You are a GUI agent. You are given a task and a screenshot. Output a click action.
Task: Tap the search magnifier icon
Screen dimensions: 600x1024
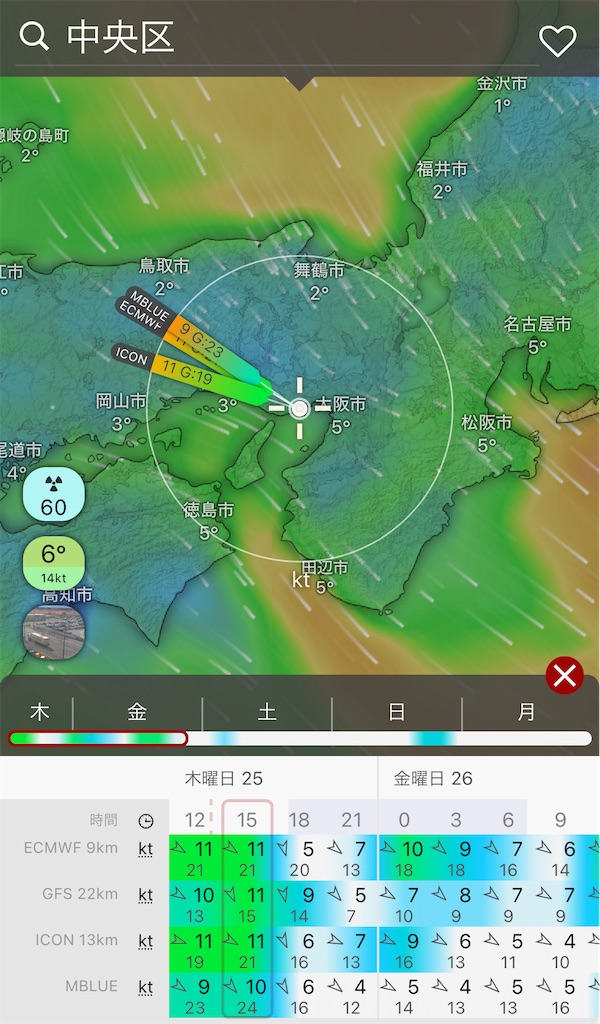click(x=34, y=36)
